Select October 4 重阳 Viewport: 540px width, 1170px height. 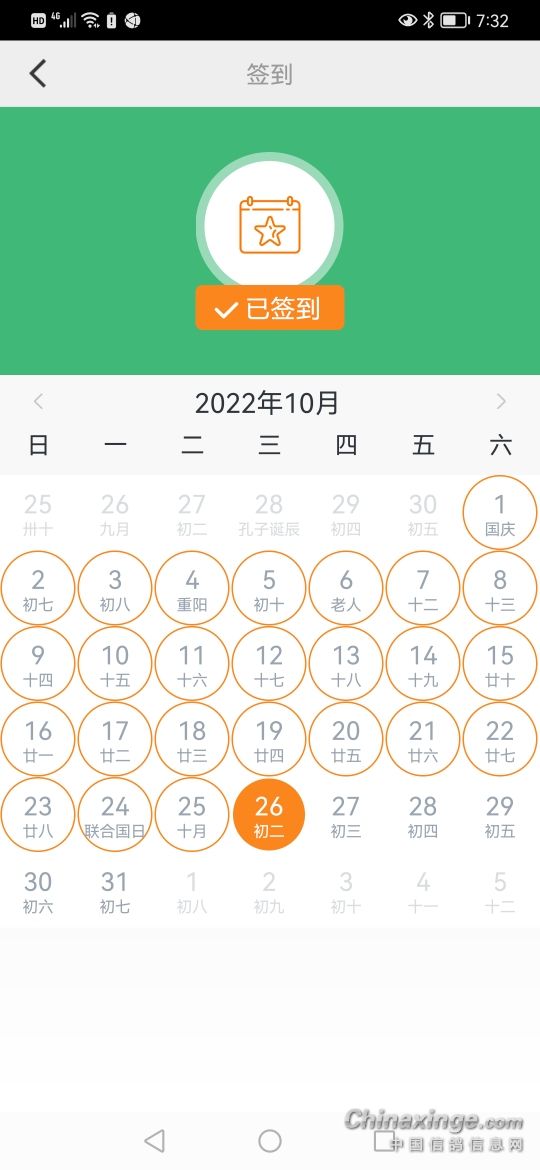(x=192, y=588)
